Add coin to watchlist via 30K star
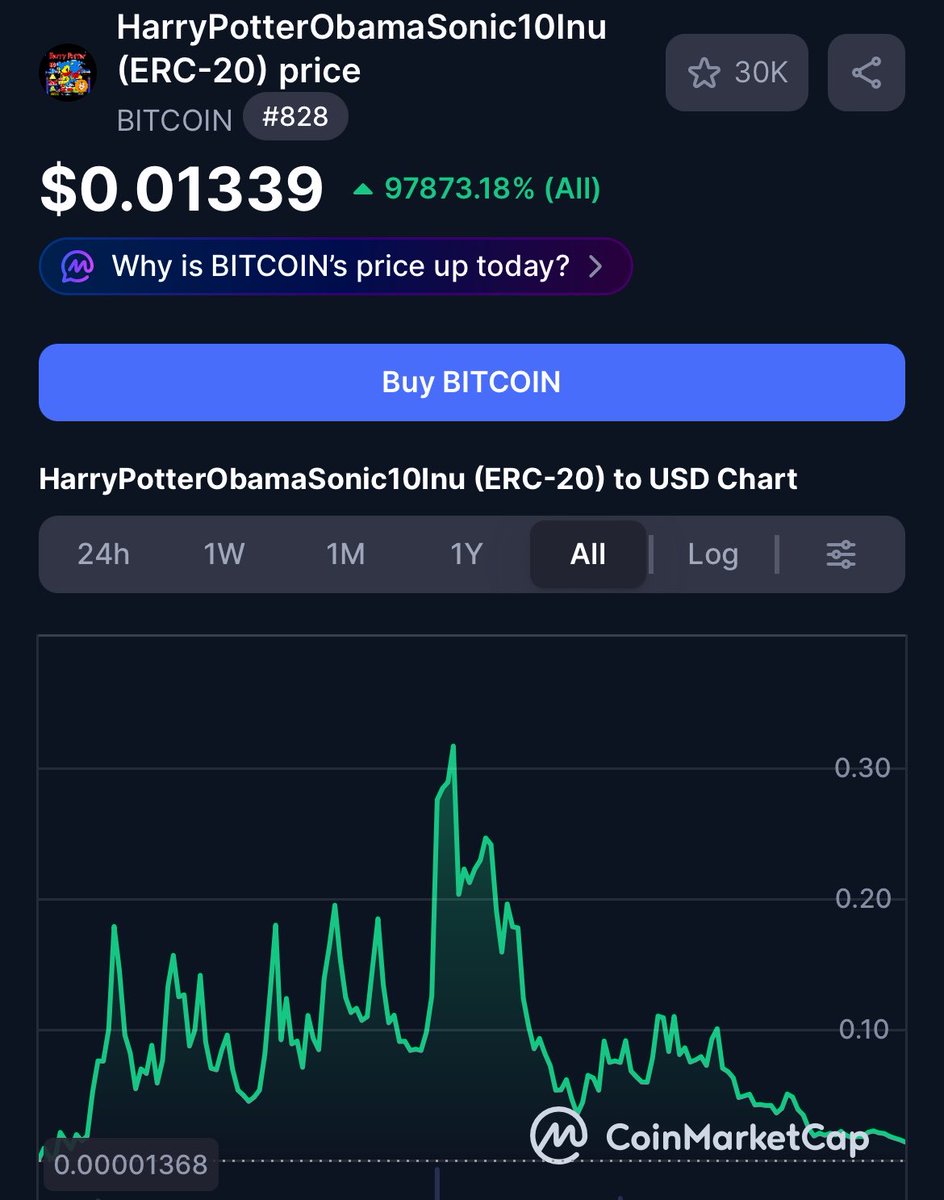The width and height of the screenshot is (944, 1200). (737, 72)
